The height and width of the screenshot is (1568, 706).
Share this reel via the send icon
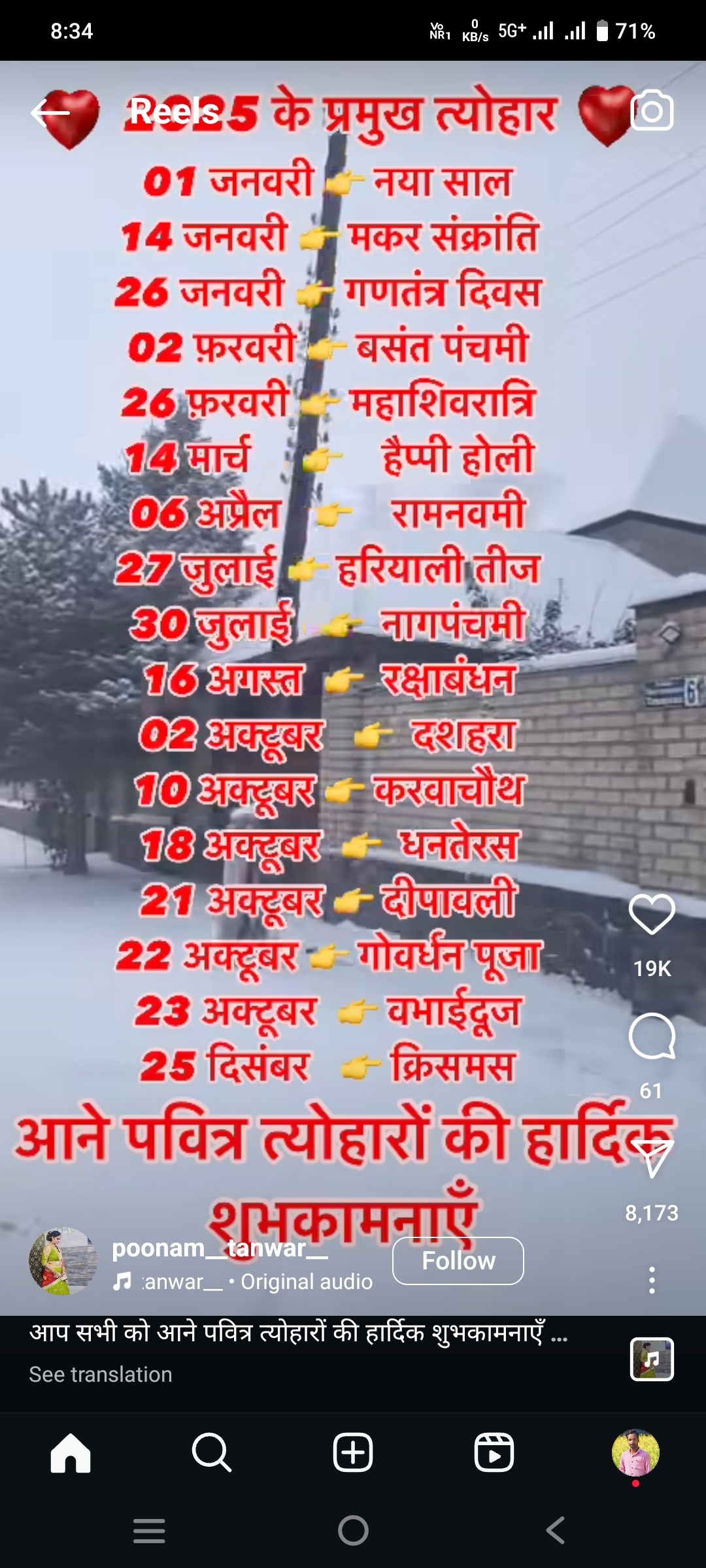click(x=652, y=1160)
